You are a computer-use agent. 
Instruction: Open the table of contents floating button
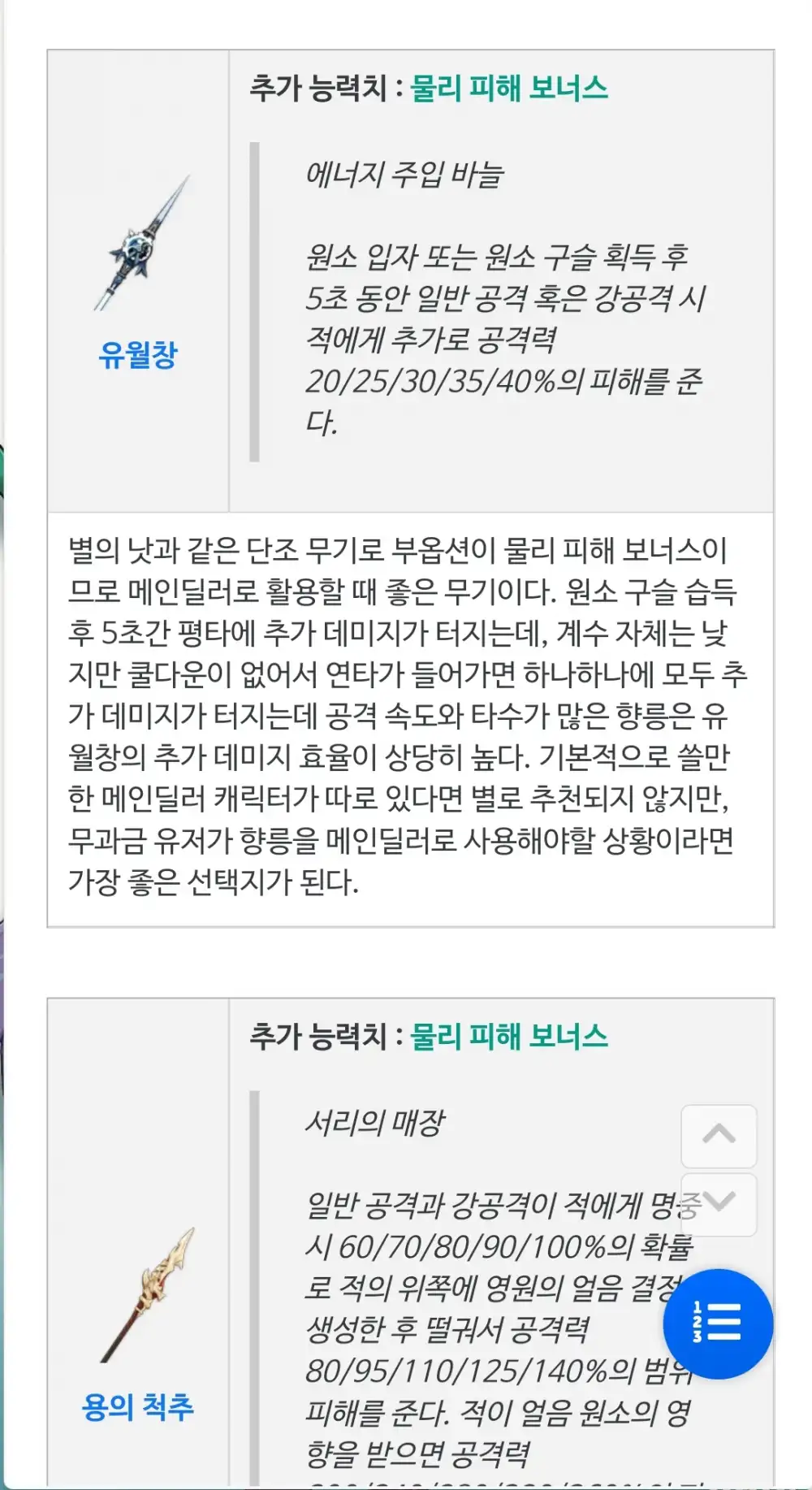point(718,1323)
